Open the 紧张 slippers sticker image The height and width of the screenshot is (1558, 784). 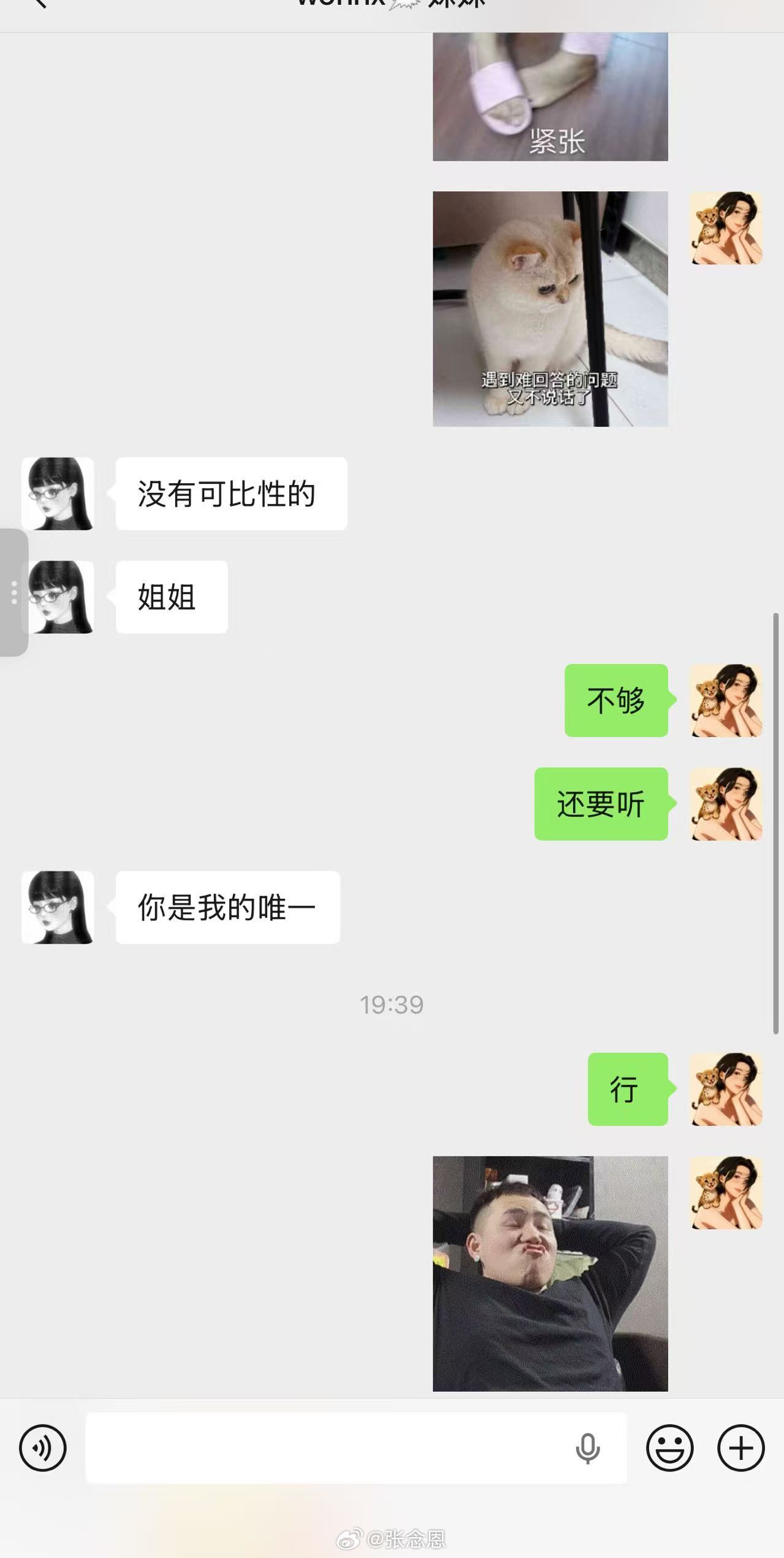(550, 96)
